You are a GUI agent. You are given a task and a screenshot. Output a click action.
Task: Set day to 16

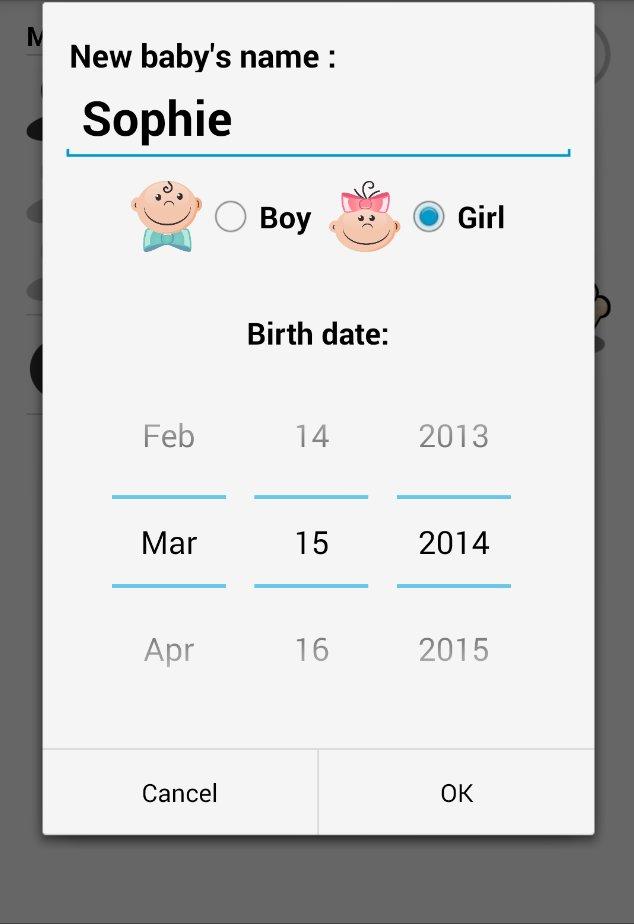[x=311, y=650]
